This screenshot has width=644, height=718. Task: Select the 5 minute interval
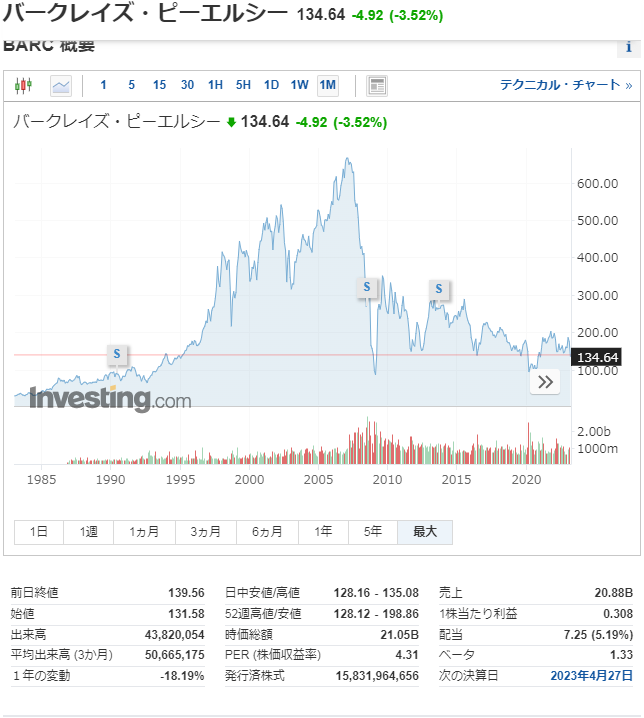tap(131, 85)
